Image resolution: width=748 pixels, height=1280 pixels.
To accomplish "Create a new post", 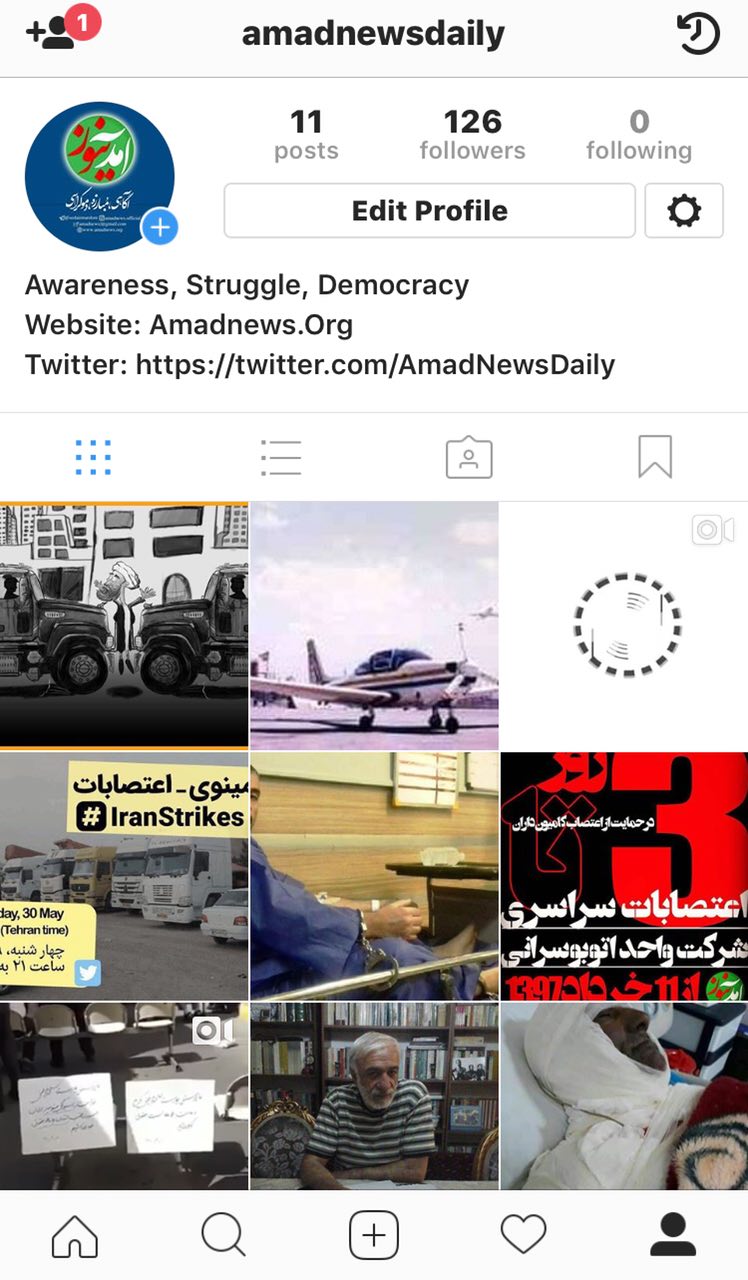I will click(374, 1235).
